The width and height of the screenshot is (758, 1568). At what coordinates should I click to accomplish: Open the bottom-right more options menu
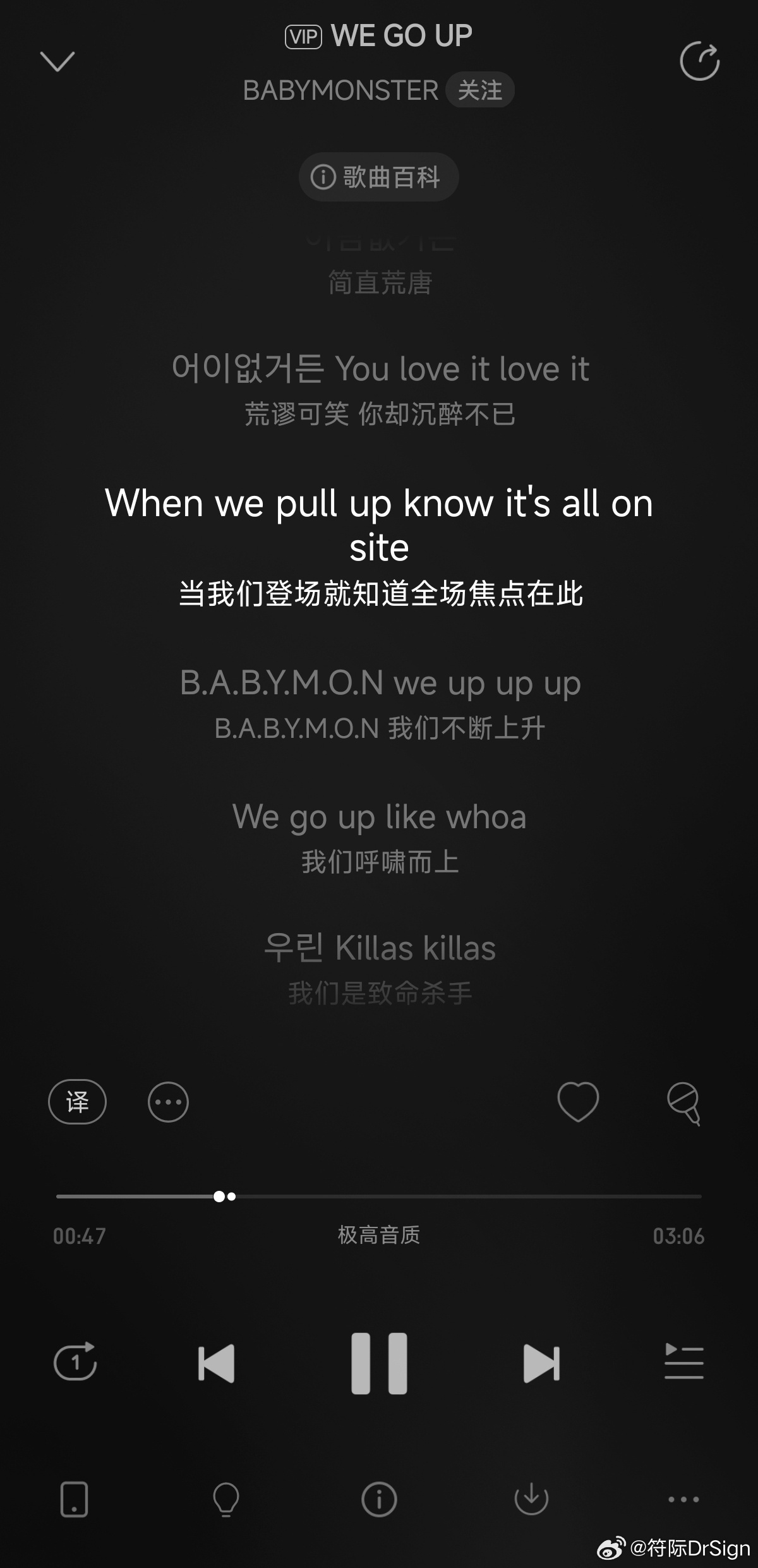[x=682, y=1499]
